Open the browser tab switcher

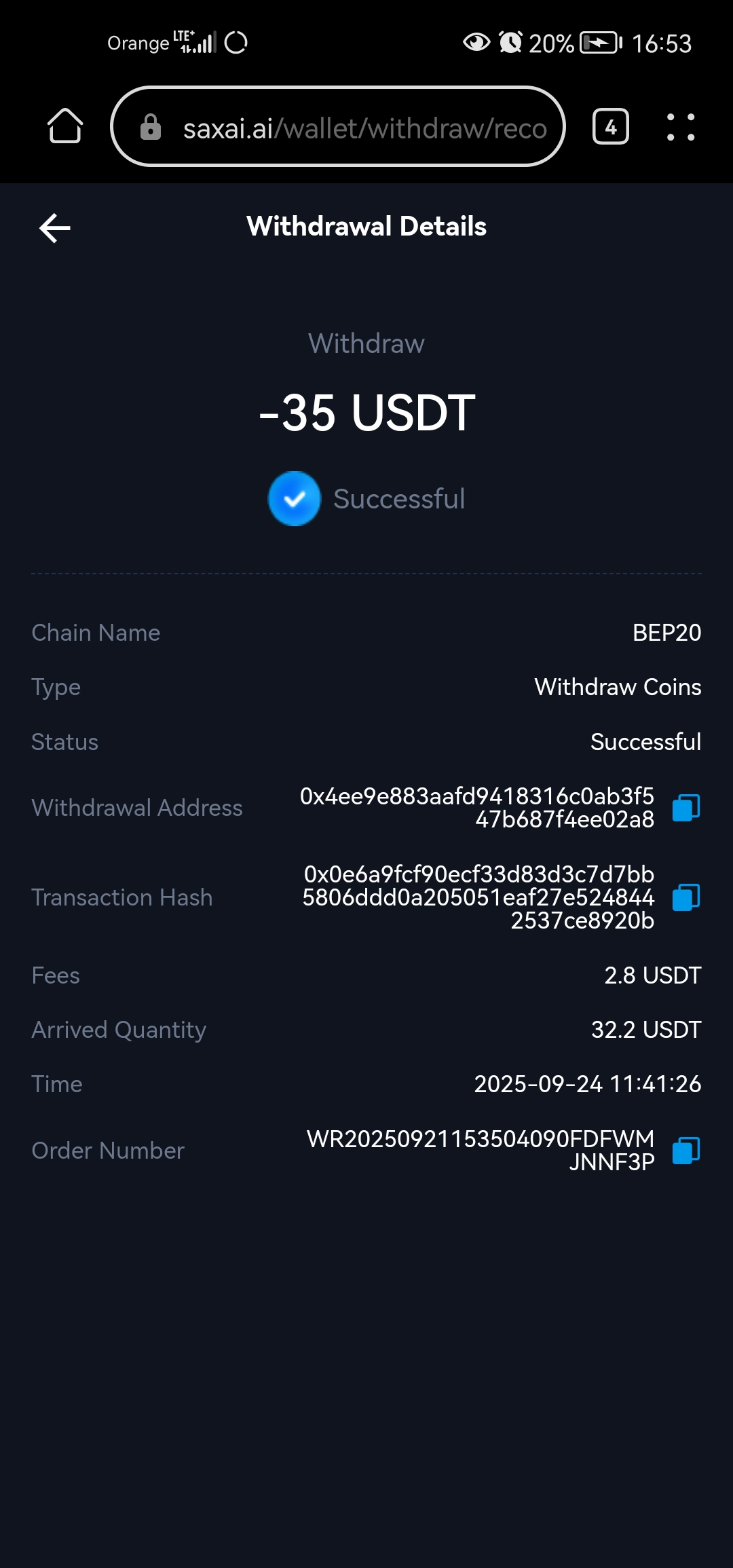(610, 127)
